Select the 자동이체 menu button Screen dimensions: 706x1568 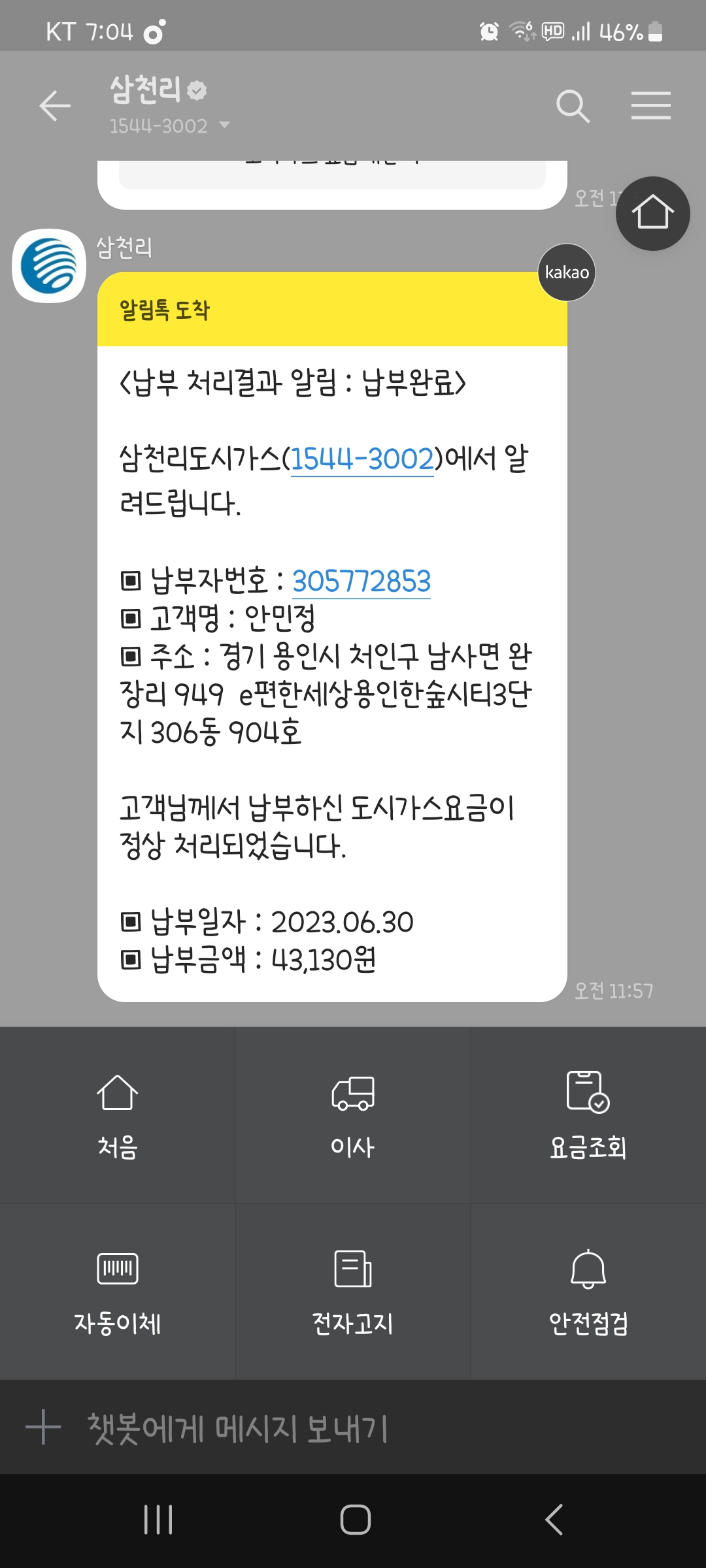point(118,1292)
